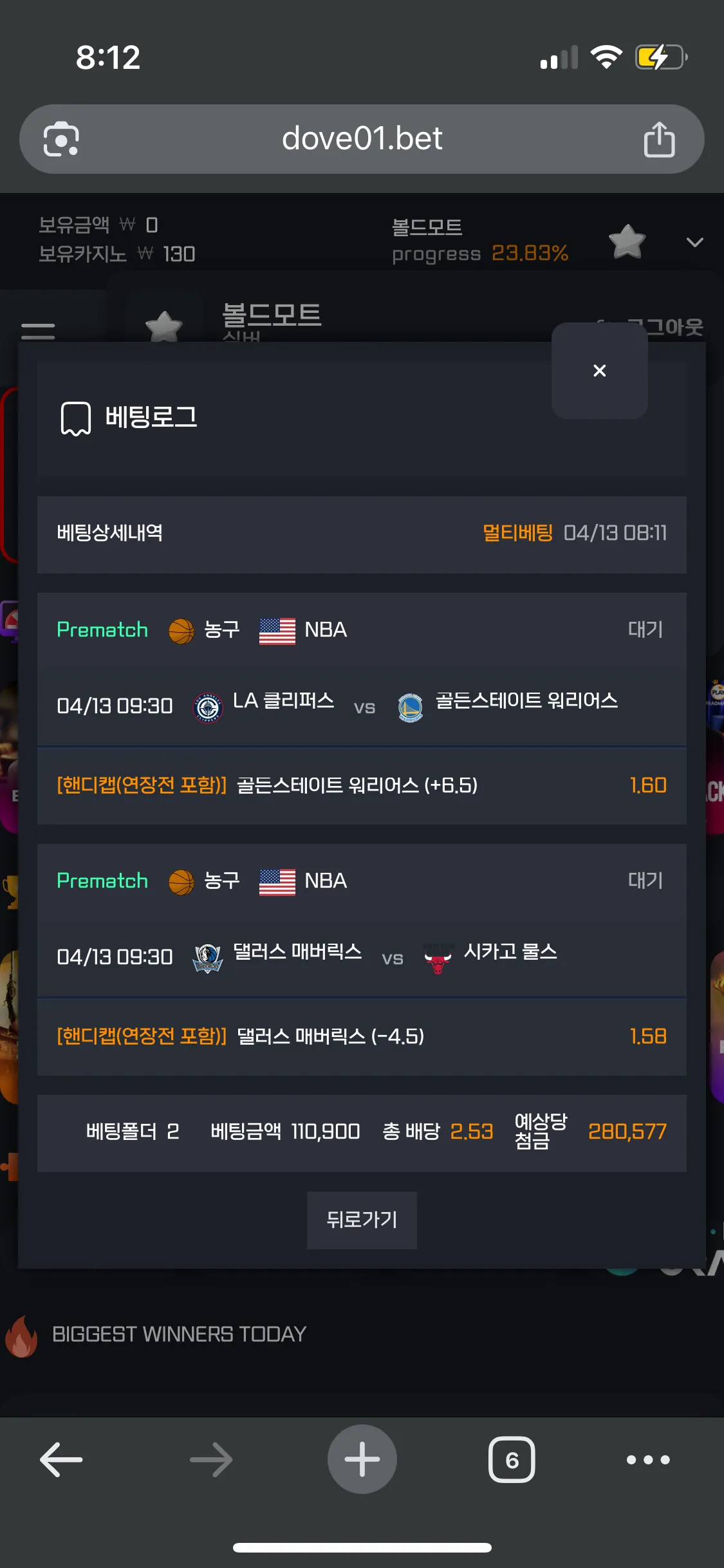Expand the account info chevron
The height and width of the screenshot is (1568, 724).
(x=694, y=242)
